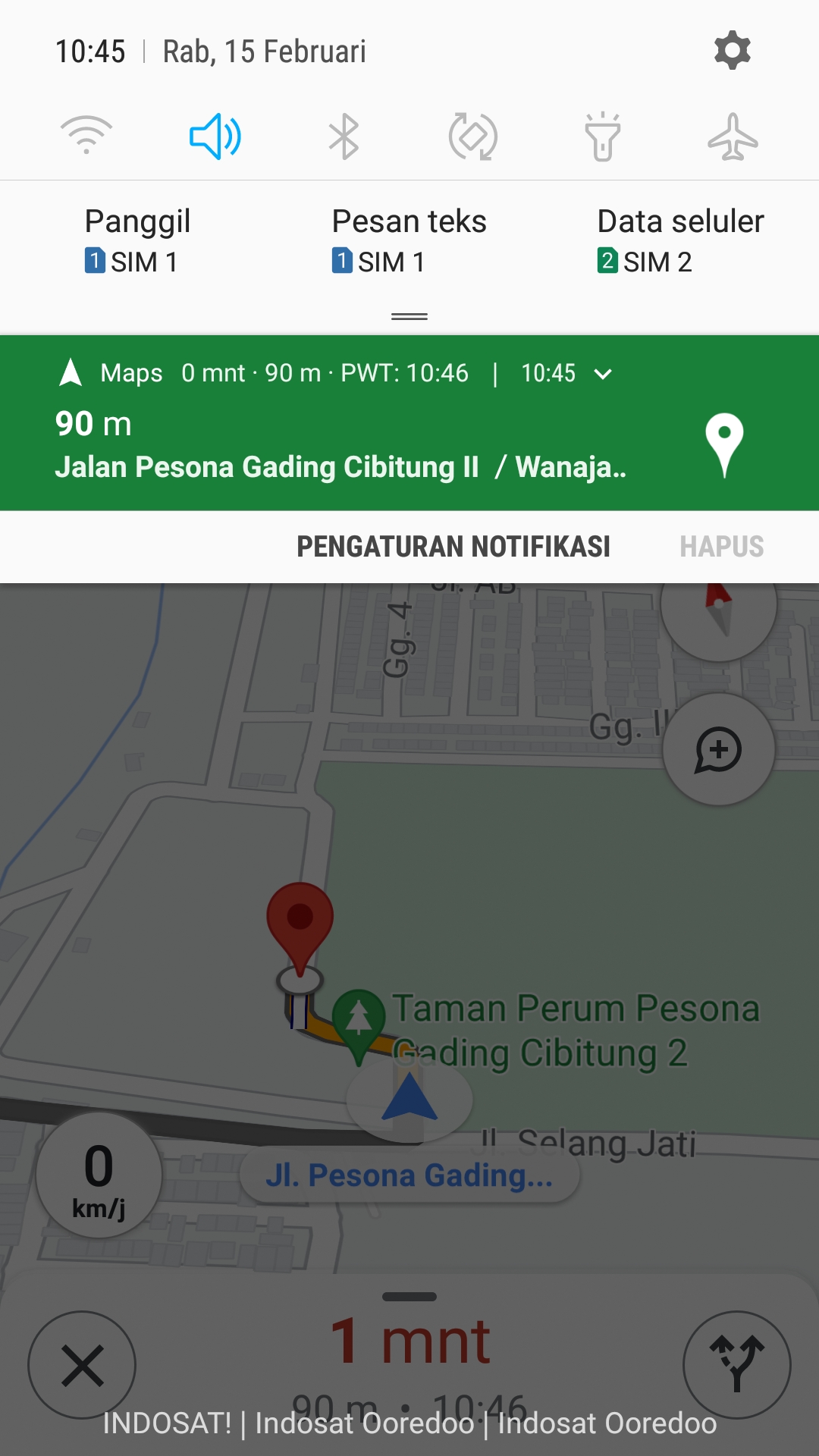Toggle auto-rotate quick setting
Viewport: 819px width, 1456px height.
(473, 136)
